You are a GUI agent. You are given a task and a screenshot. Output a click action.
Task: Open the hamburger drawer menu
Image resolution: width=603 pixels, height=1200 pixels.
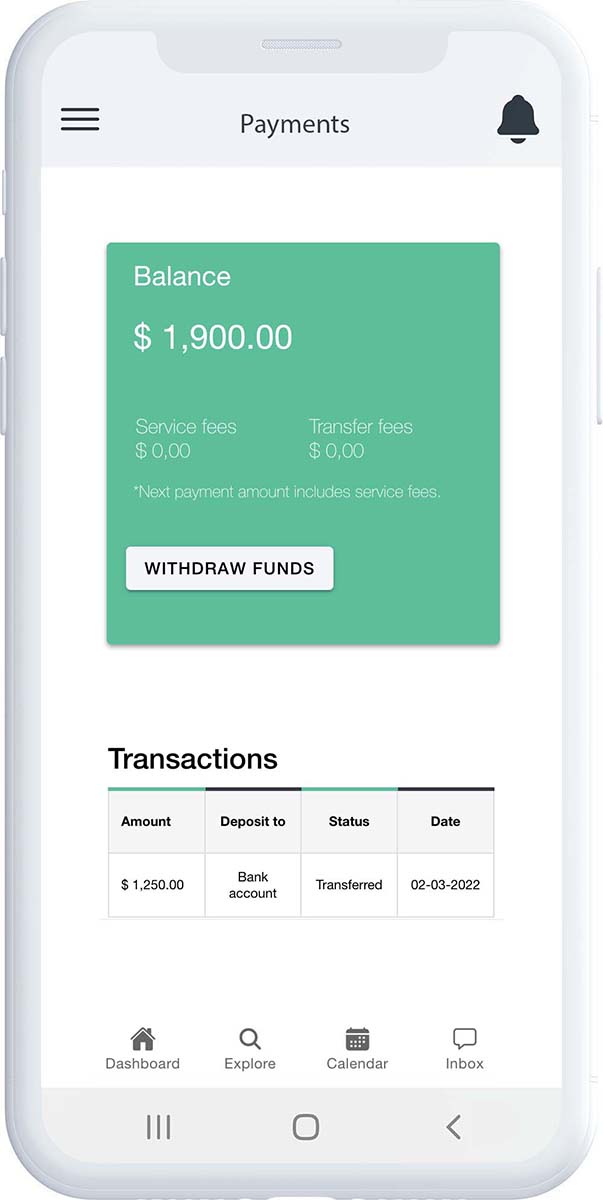point(80,120)
